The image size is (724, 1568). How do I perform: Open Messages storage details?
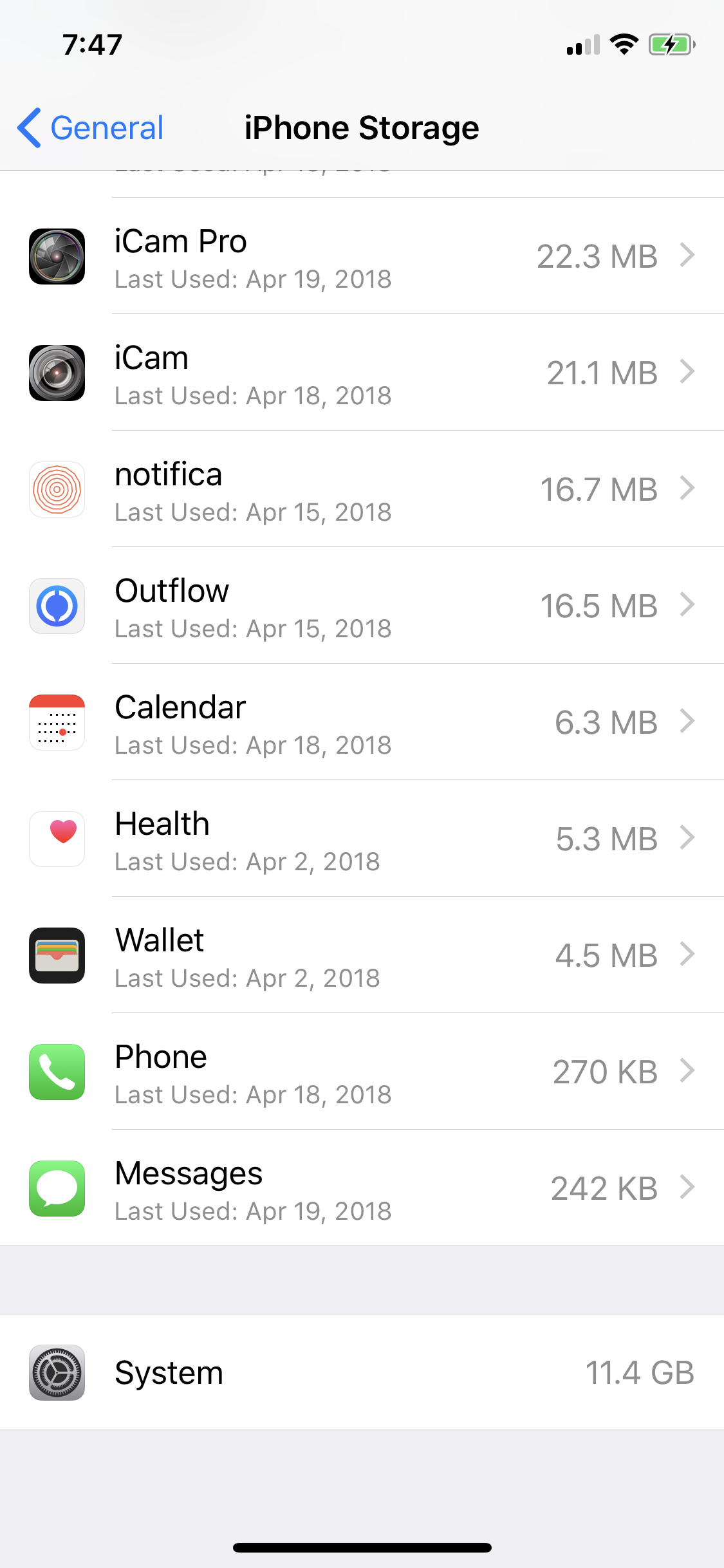click(362, 1188)
